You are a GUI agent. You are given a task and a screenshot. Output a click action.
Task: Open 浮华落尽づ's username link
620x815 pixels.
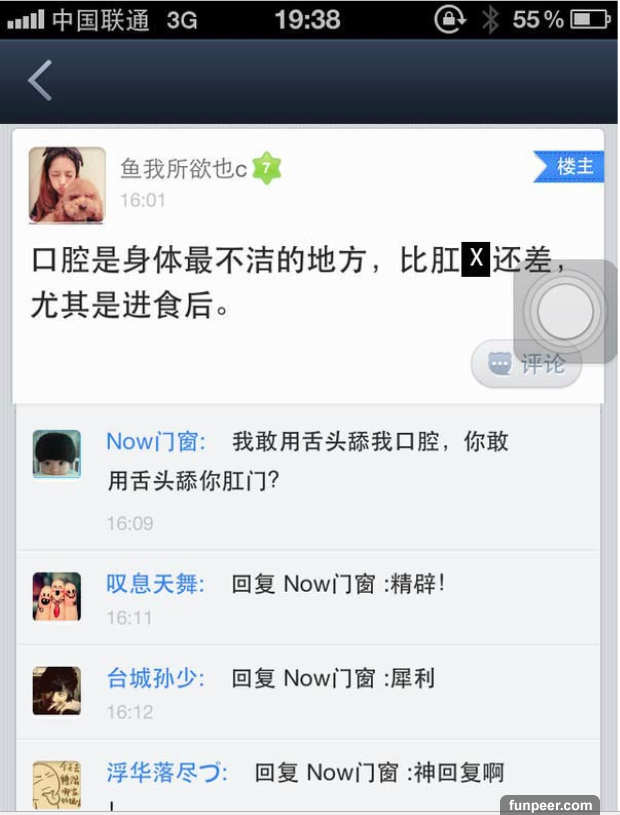(167, 773)
